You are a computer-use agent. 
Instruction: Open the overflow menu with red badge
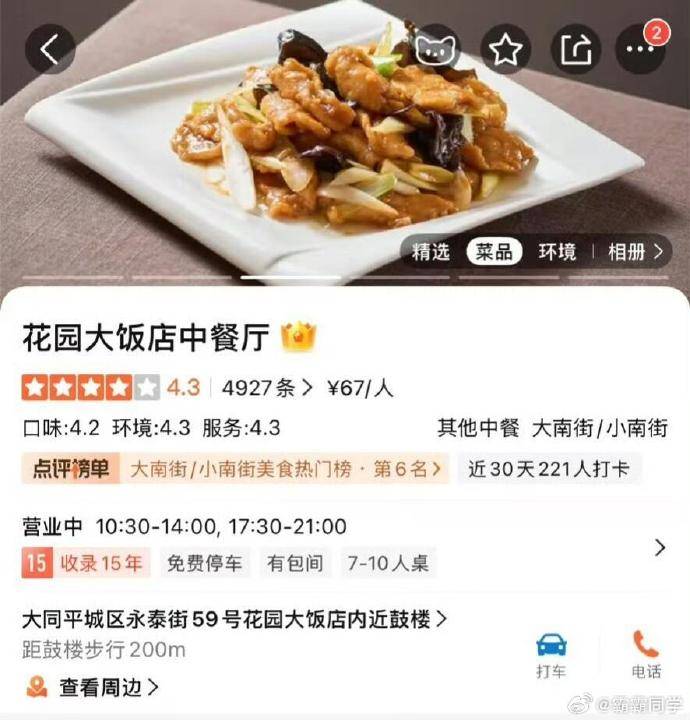coord(640,48)
